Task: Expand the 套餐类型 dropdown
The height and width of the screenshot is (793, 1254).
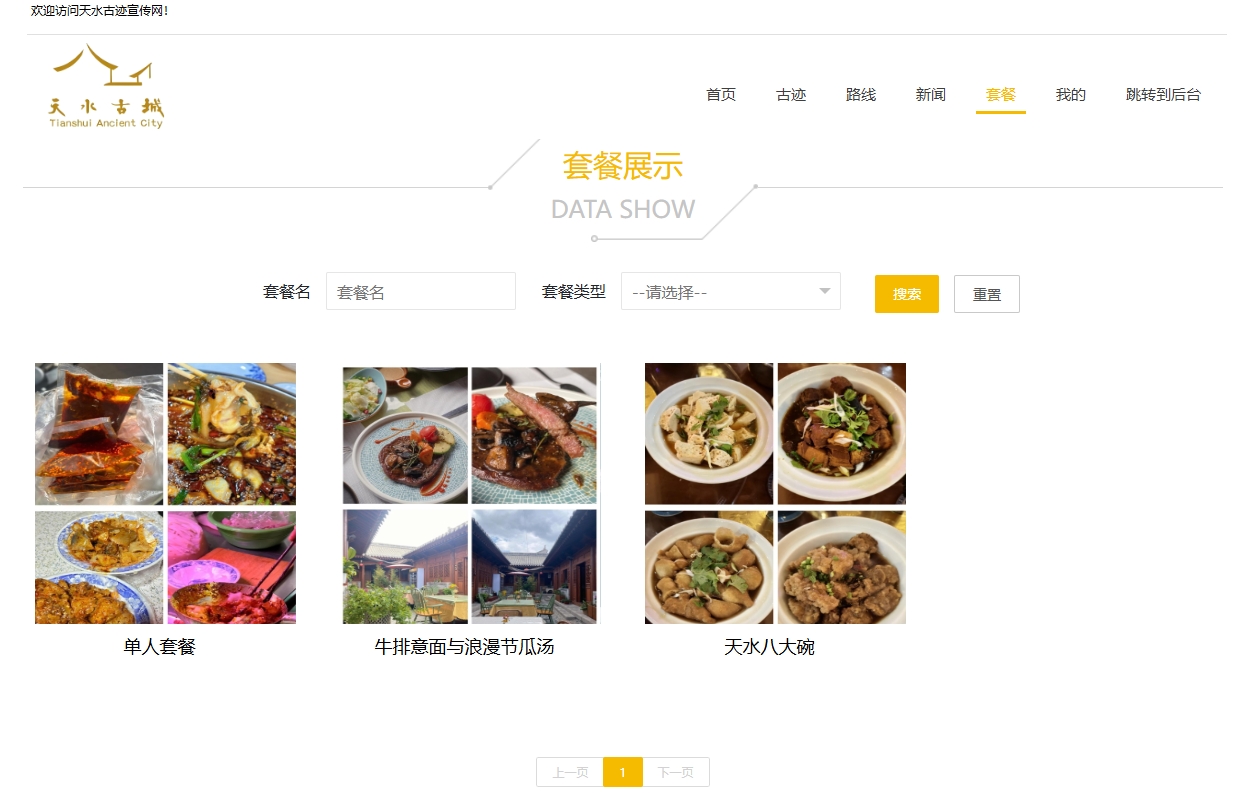Action: pyautogui.click(x=730, y=292)
